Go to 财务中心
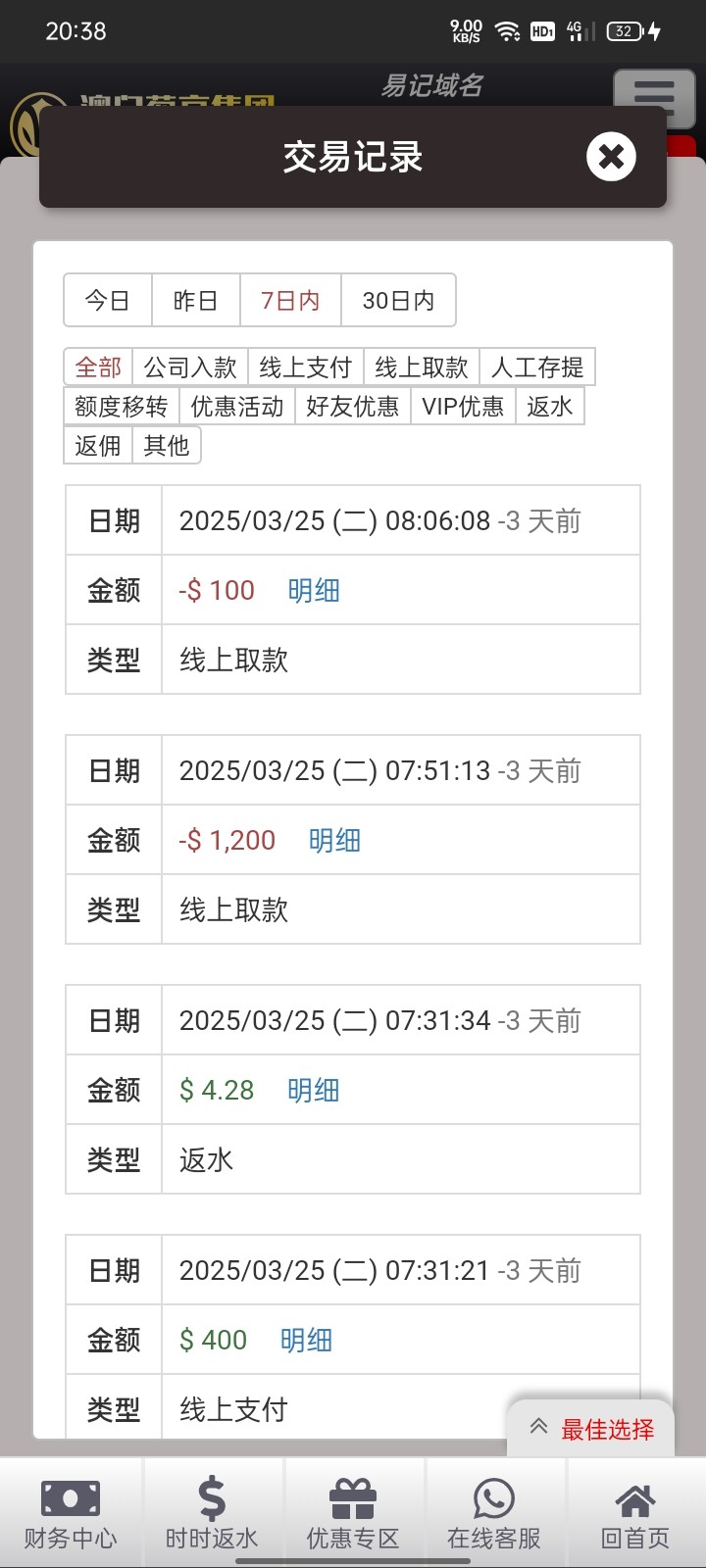 [x=71, y=1514]
